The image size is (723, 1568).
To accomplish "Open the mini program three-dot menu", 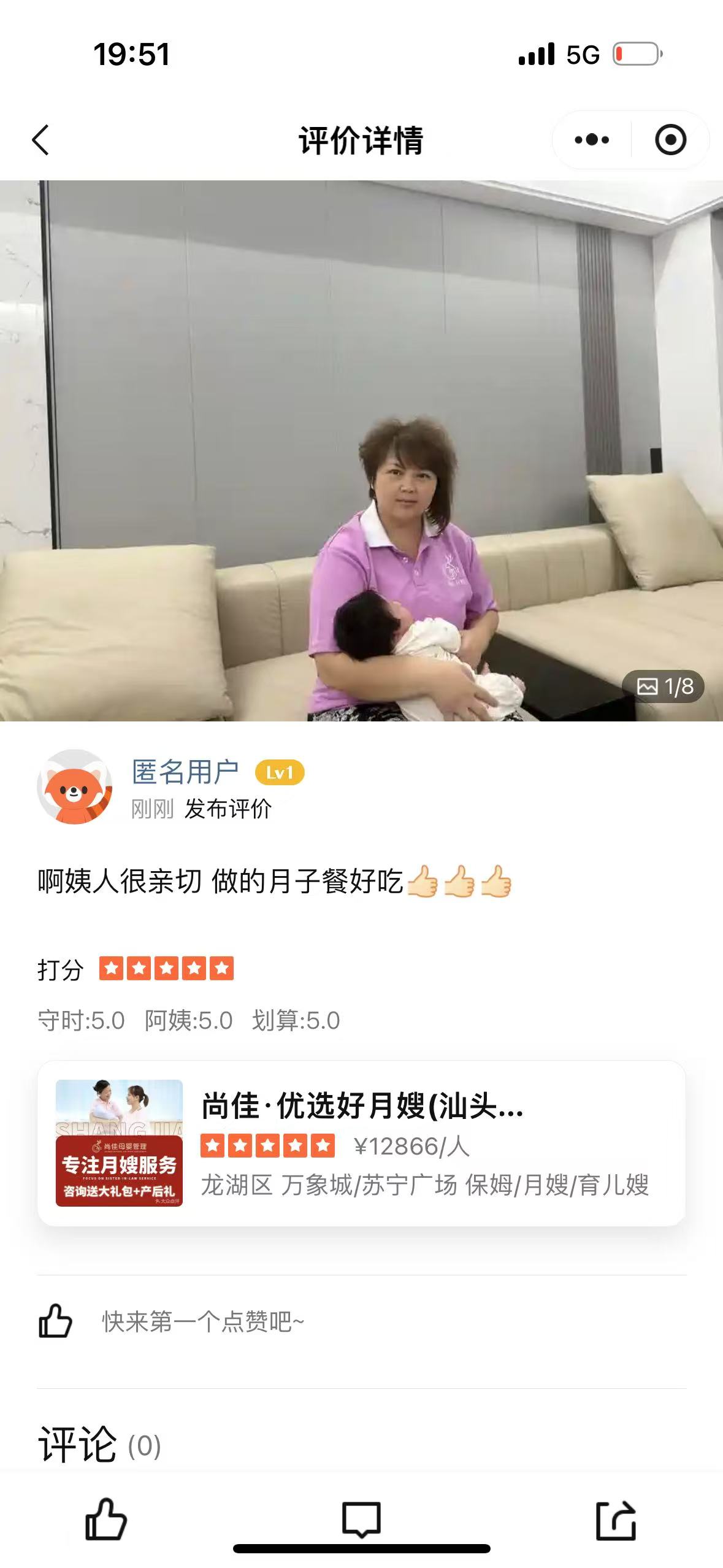I will [x=592, y=140].
